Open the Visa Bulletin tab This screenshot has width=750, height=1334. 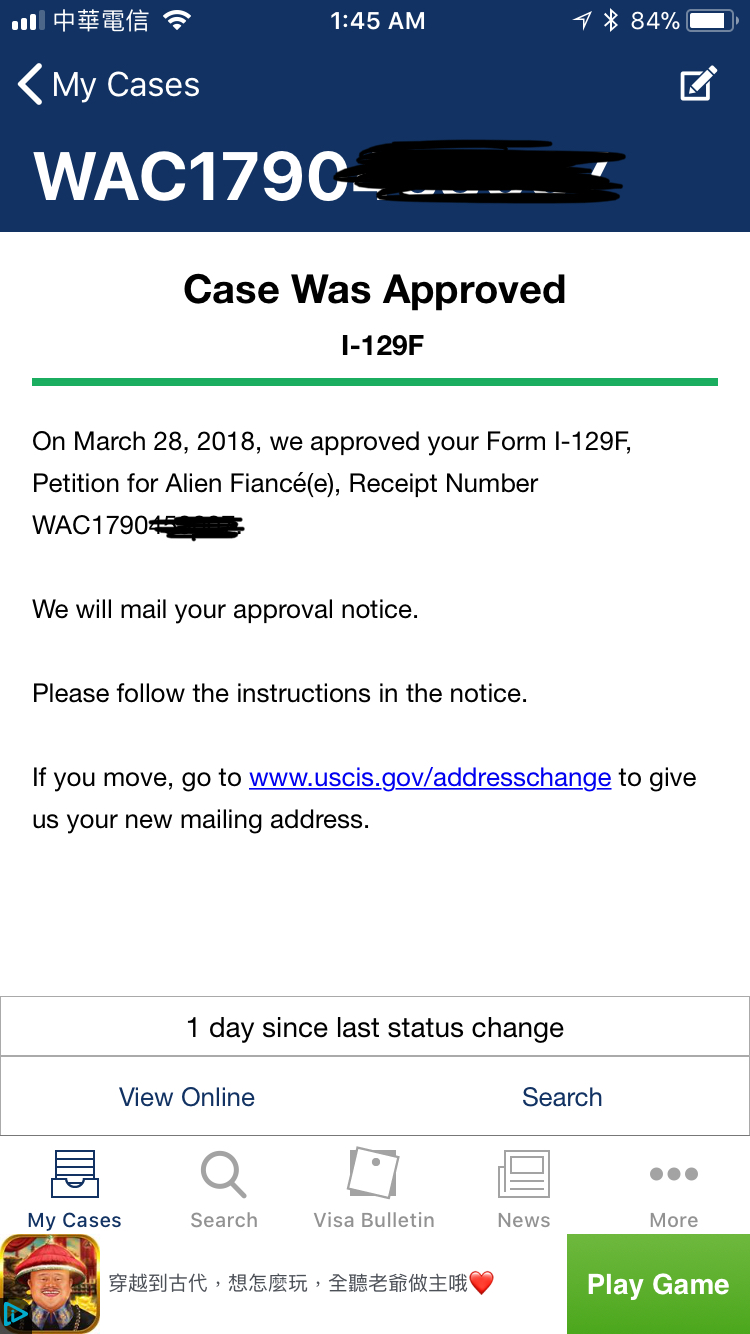[x=374, y=1190]
